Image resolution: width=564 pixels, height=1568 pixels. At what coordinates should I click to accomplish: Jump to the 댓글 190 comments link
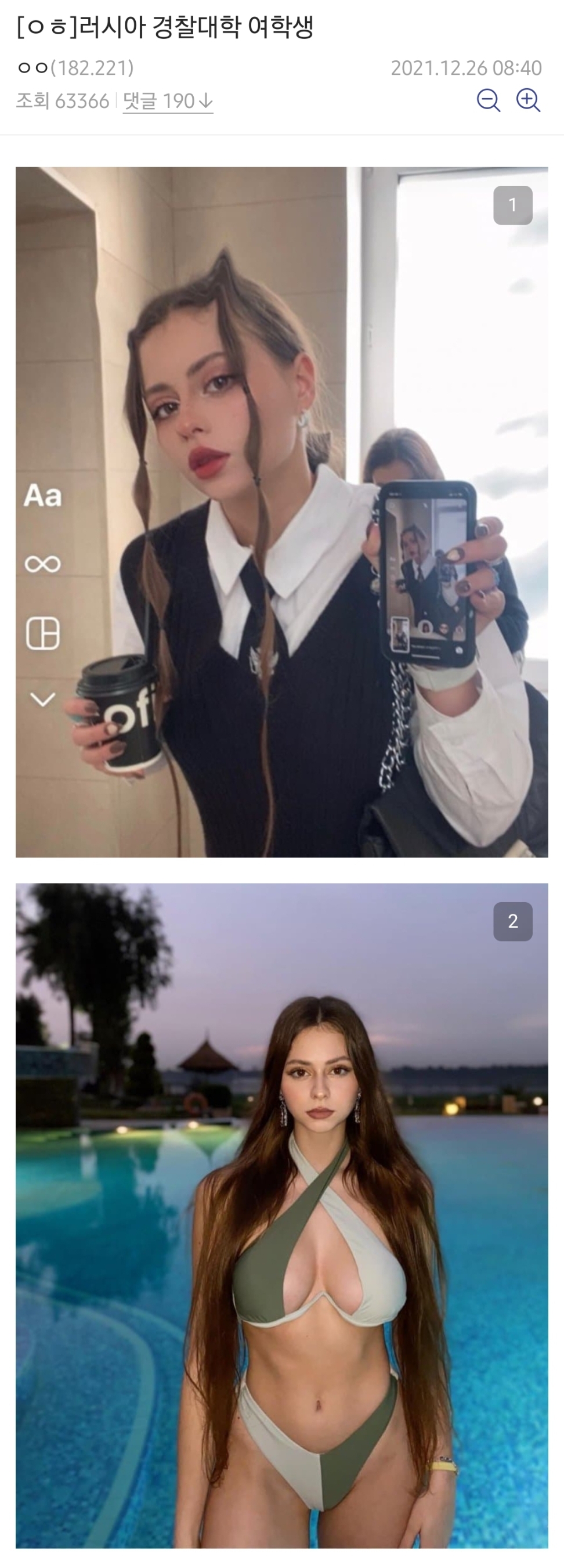pos(167,101)
